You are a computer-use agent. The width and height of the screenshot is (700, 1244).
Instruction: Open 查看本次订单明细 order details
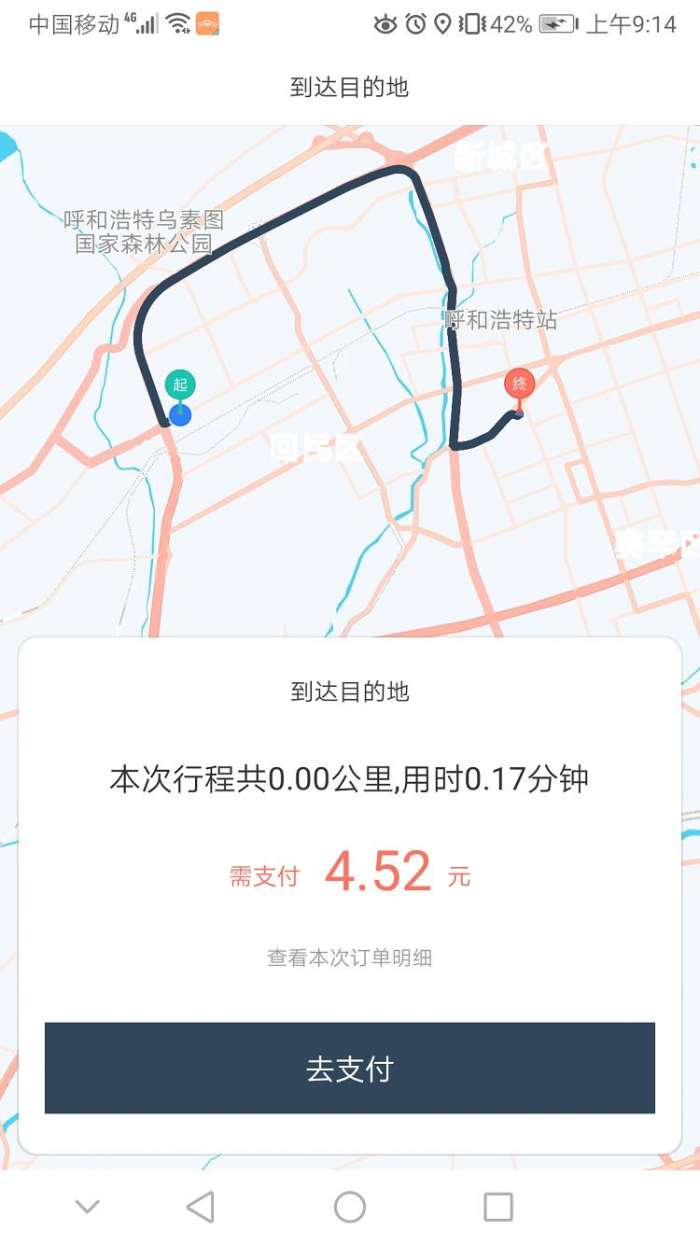click(350, 958)
